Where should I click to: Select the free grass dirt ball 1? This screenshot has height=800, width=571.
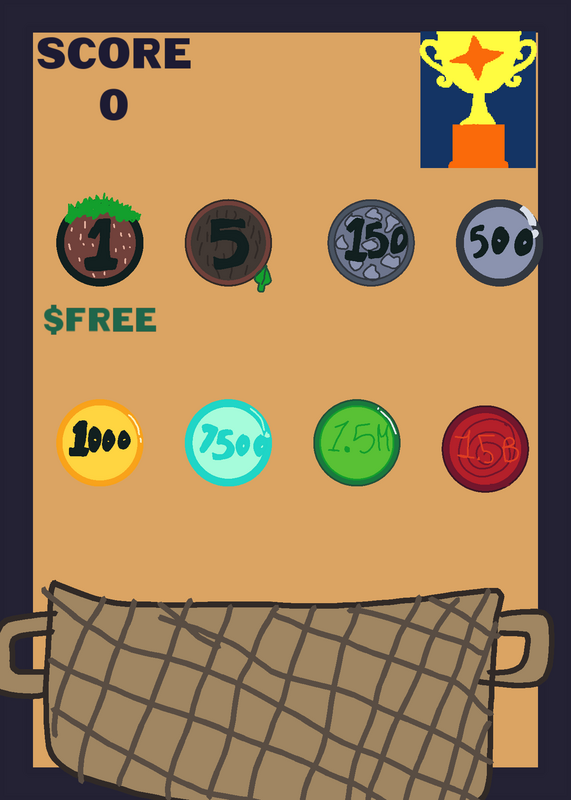(x=100, y=240)
